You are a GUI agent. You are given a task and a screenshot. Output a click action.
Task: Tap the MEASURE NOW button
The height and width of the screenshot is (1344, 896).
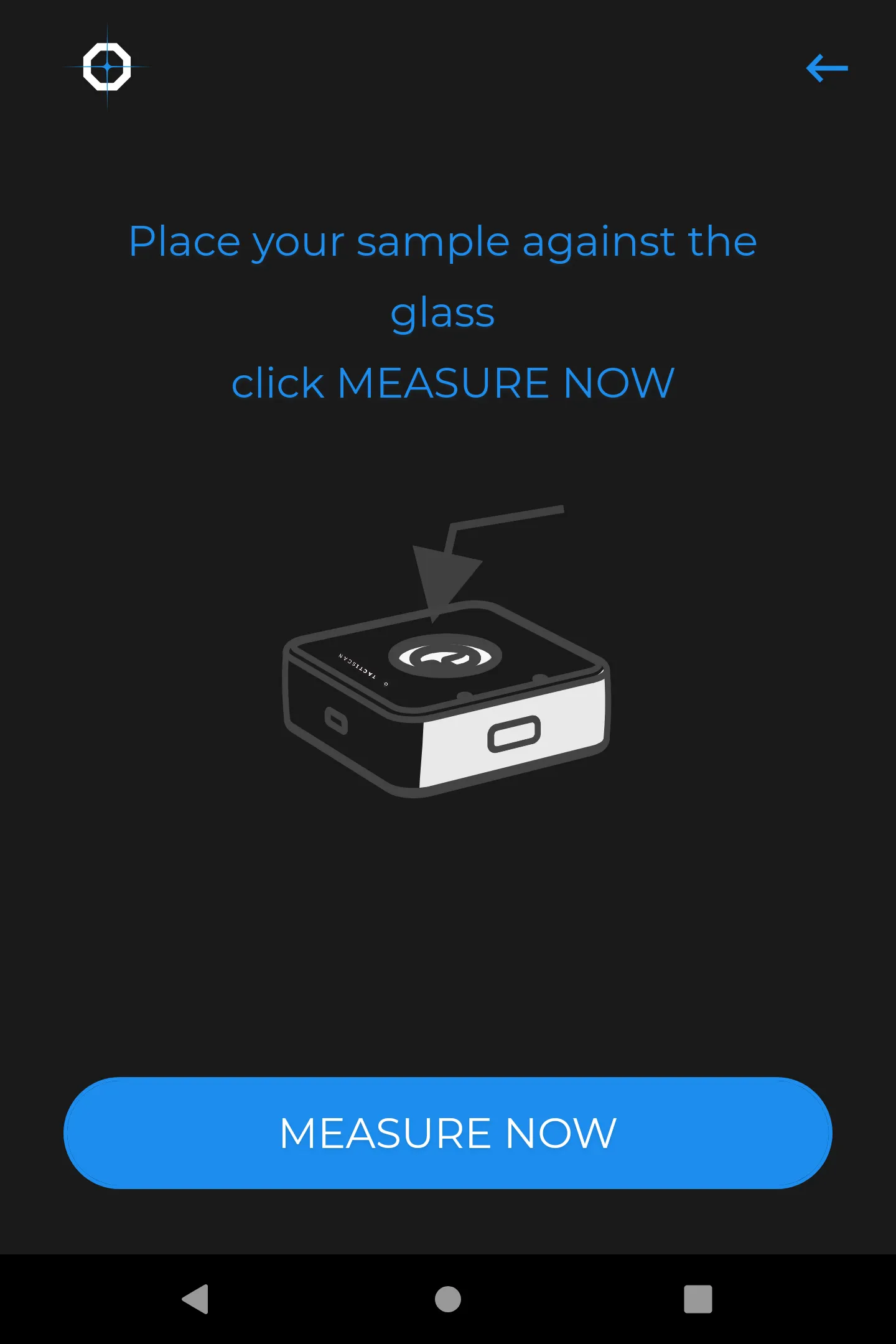pos(448,1132)
